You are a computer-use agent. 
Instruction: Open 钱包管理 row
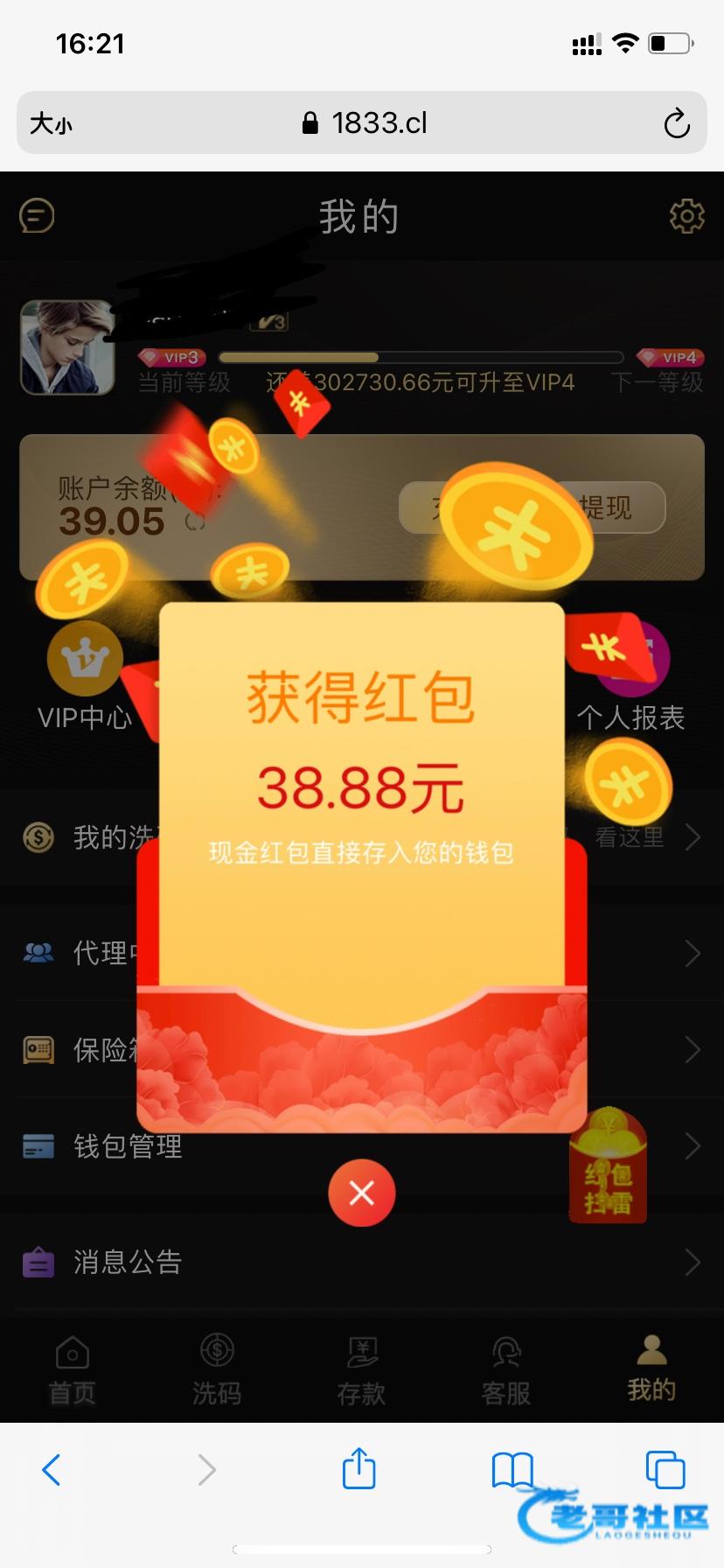(x=128, y=1146)
